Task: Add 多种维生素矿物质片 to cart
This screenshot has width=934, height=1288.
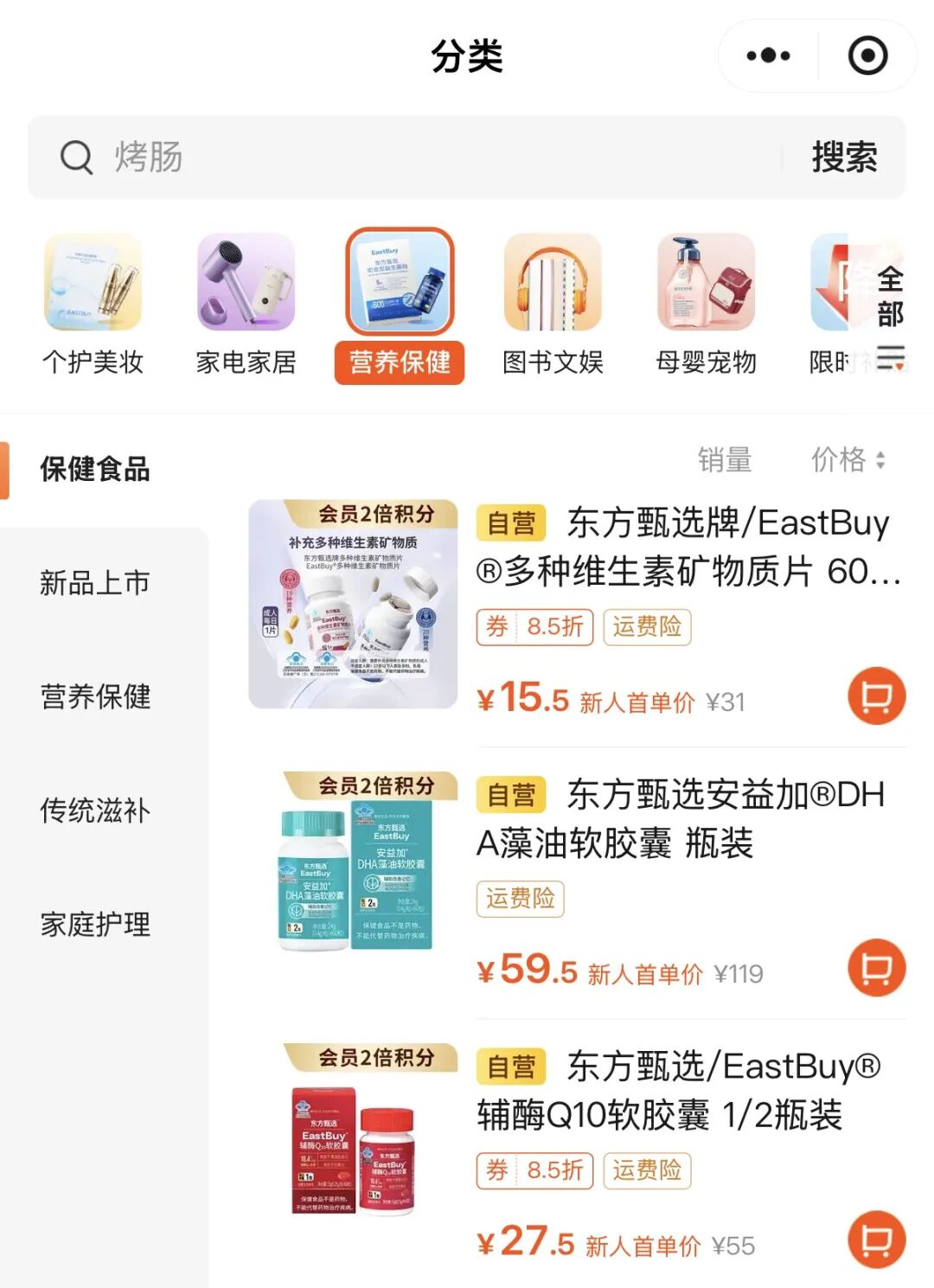Action: [x=876, y=696]
